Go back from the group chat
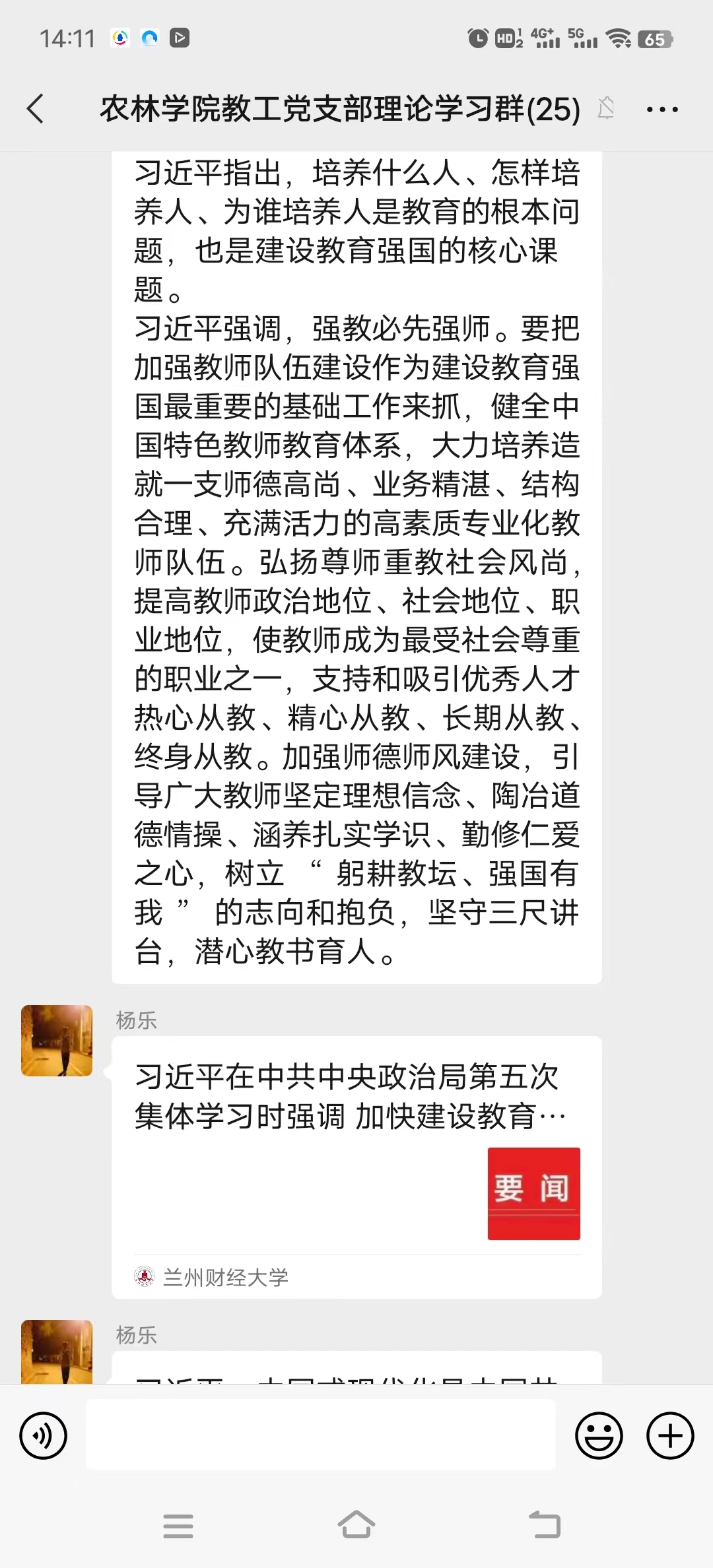This screenshot has height=1568, width=713. (x=36, y=109)
